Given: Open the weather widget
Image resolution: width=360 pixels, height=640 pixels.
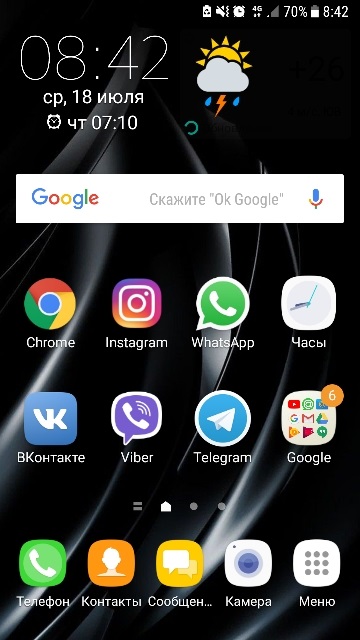Looking at the screenshot, I should pyautogui.click(x=266, y=84).
